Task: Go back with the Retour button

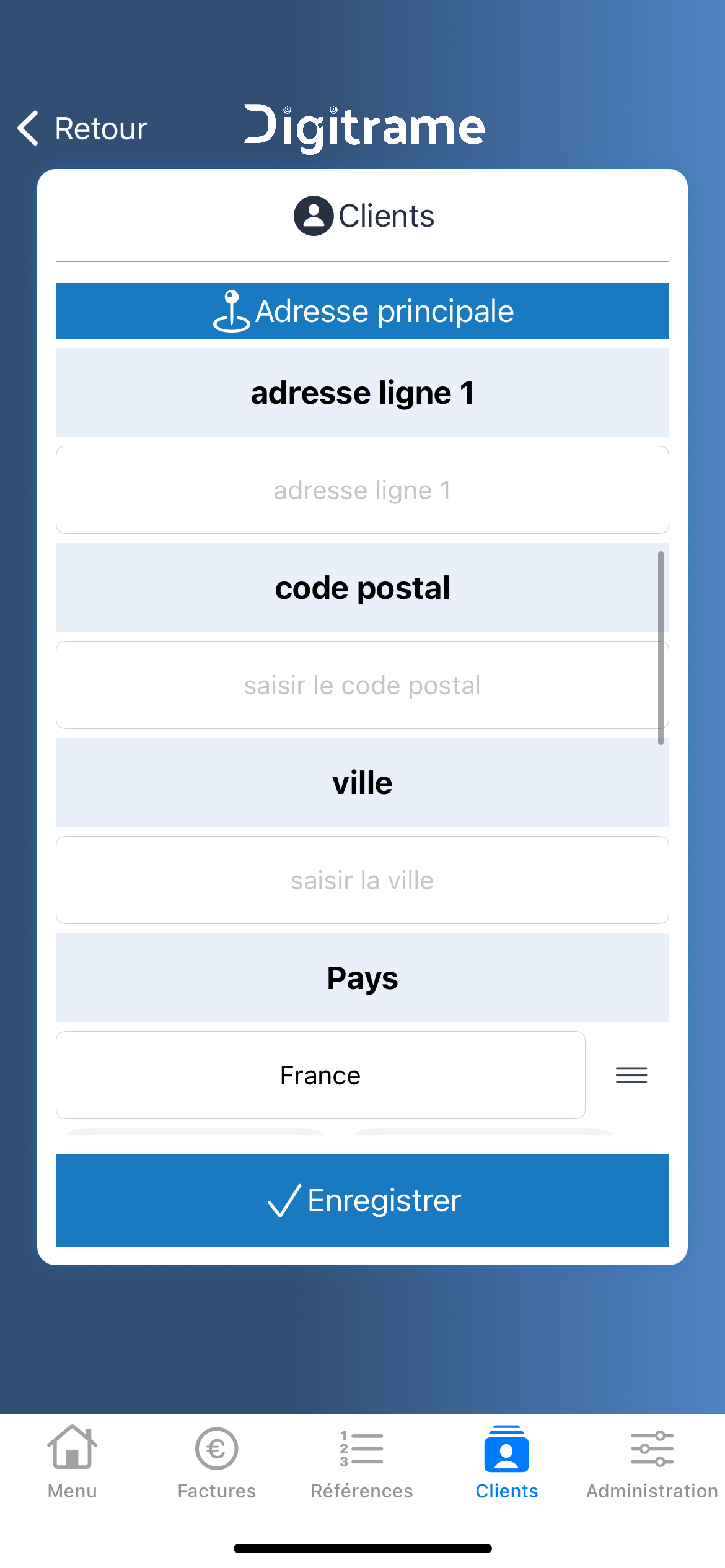Action: (x=82, y=128)
